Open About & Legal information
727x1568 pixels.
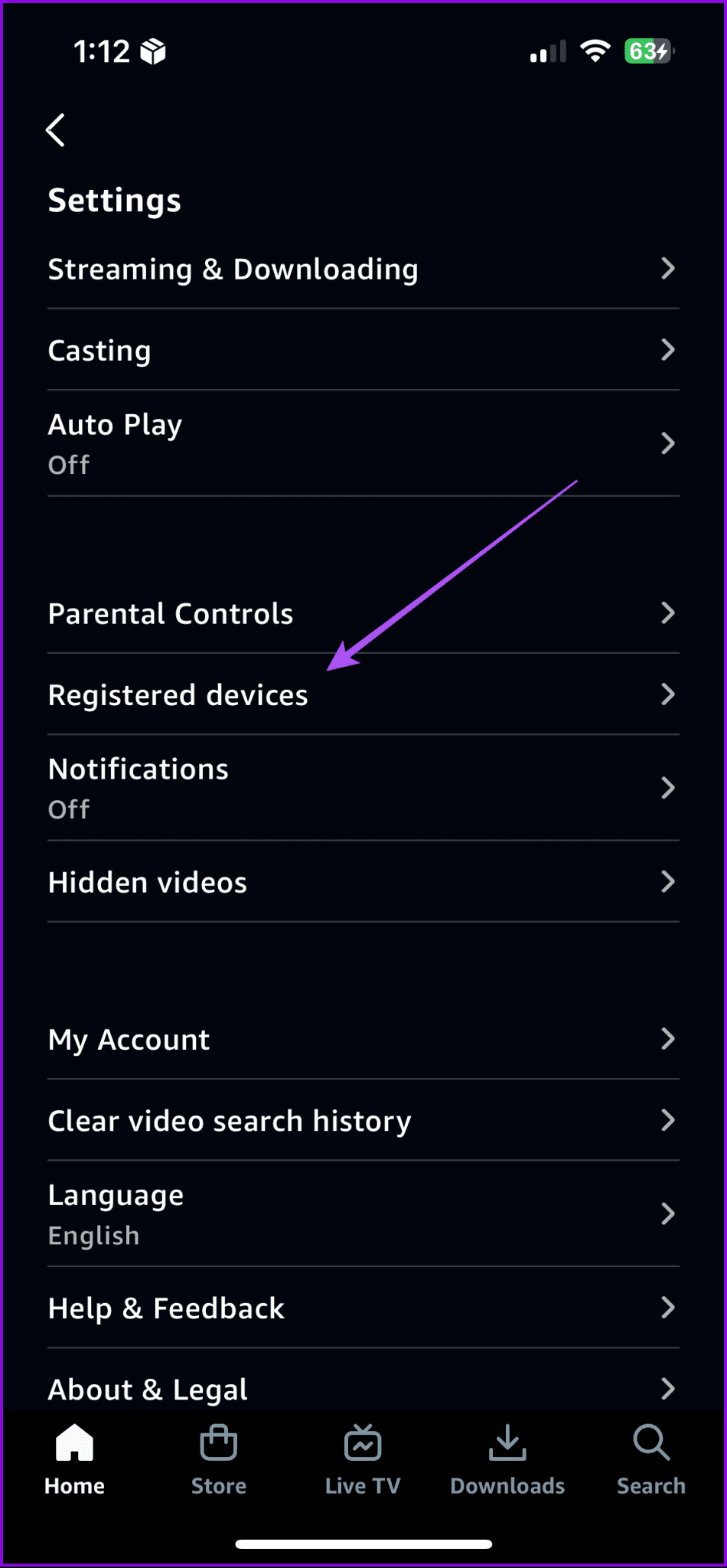[363, 1389]
